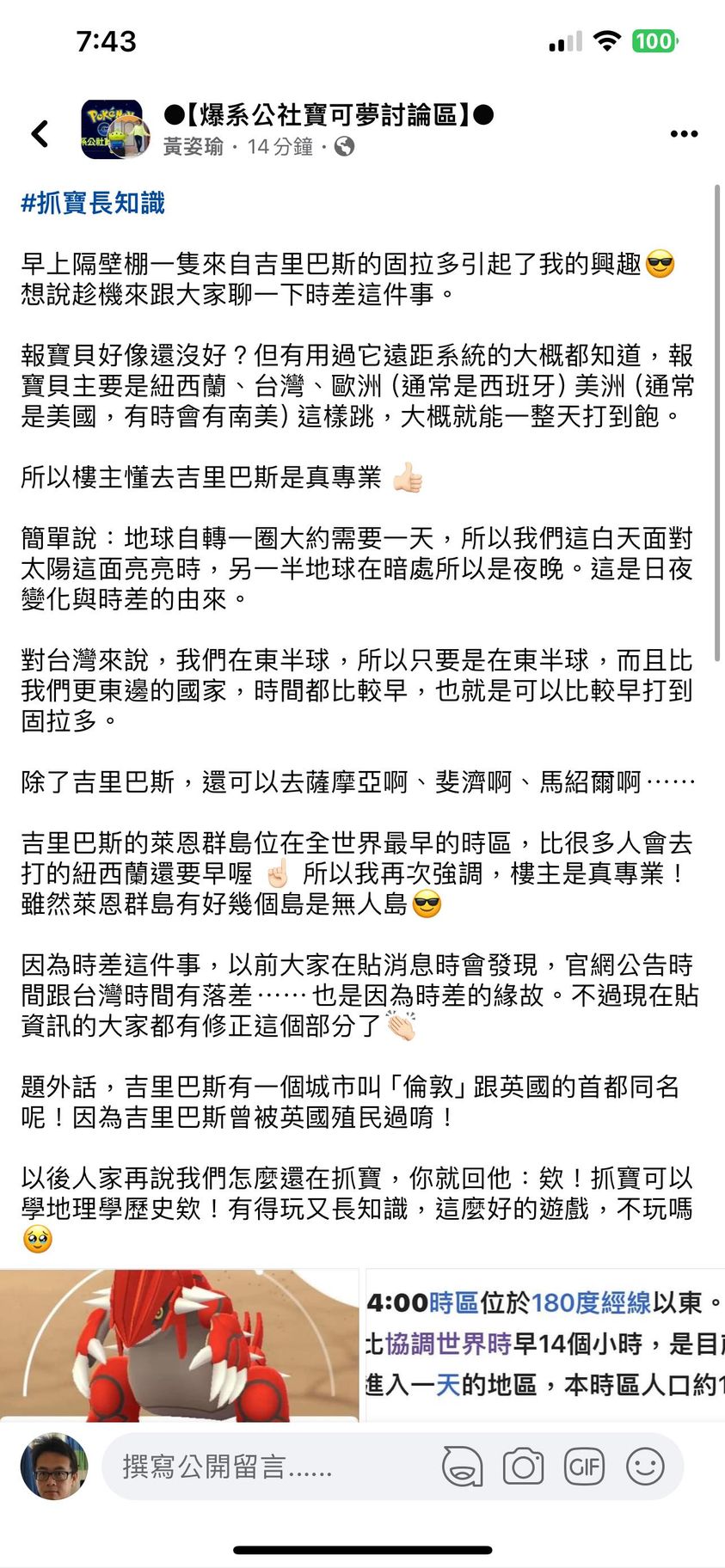Open the post's three-dot overflow menu
Viewport: 725px width, 1568px height.
click(x=684, y=133)
